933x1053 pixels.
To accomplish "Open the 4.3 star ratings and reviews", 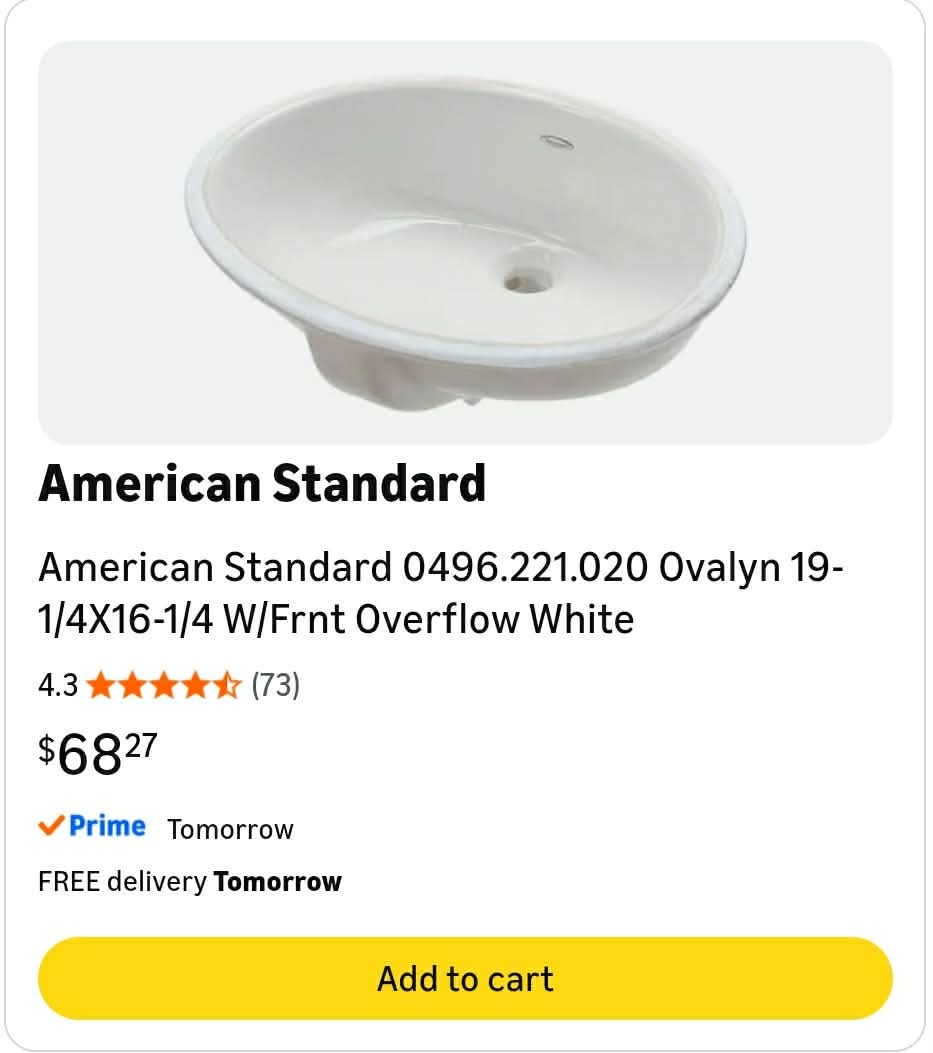I will point(169,686).
